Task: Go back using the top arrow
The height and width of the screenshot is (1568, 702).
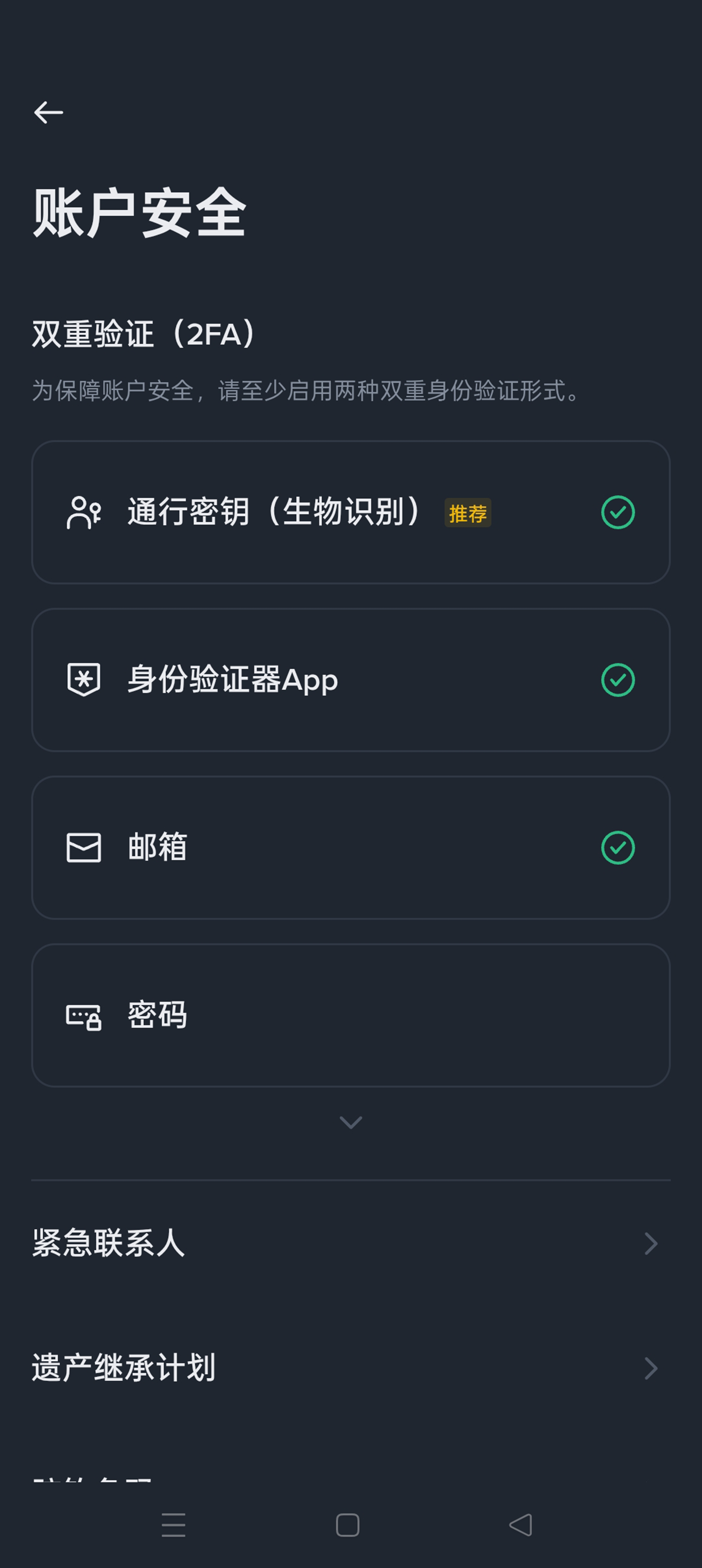Action: click(48, 113)
